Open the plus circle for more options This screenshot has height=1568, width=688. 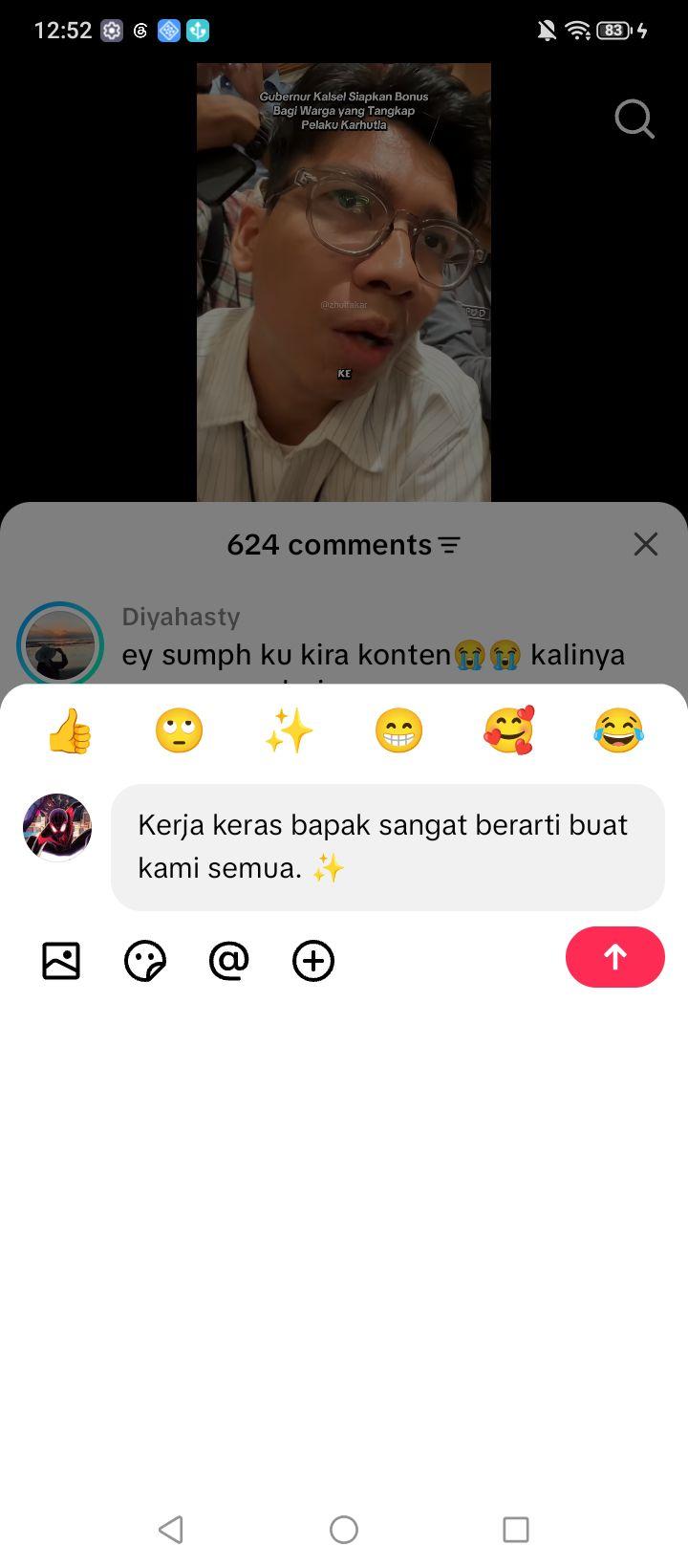[x=313, y=961]
